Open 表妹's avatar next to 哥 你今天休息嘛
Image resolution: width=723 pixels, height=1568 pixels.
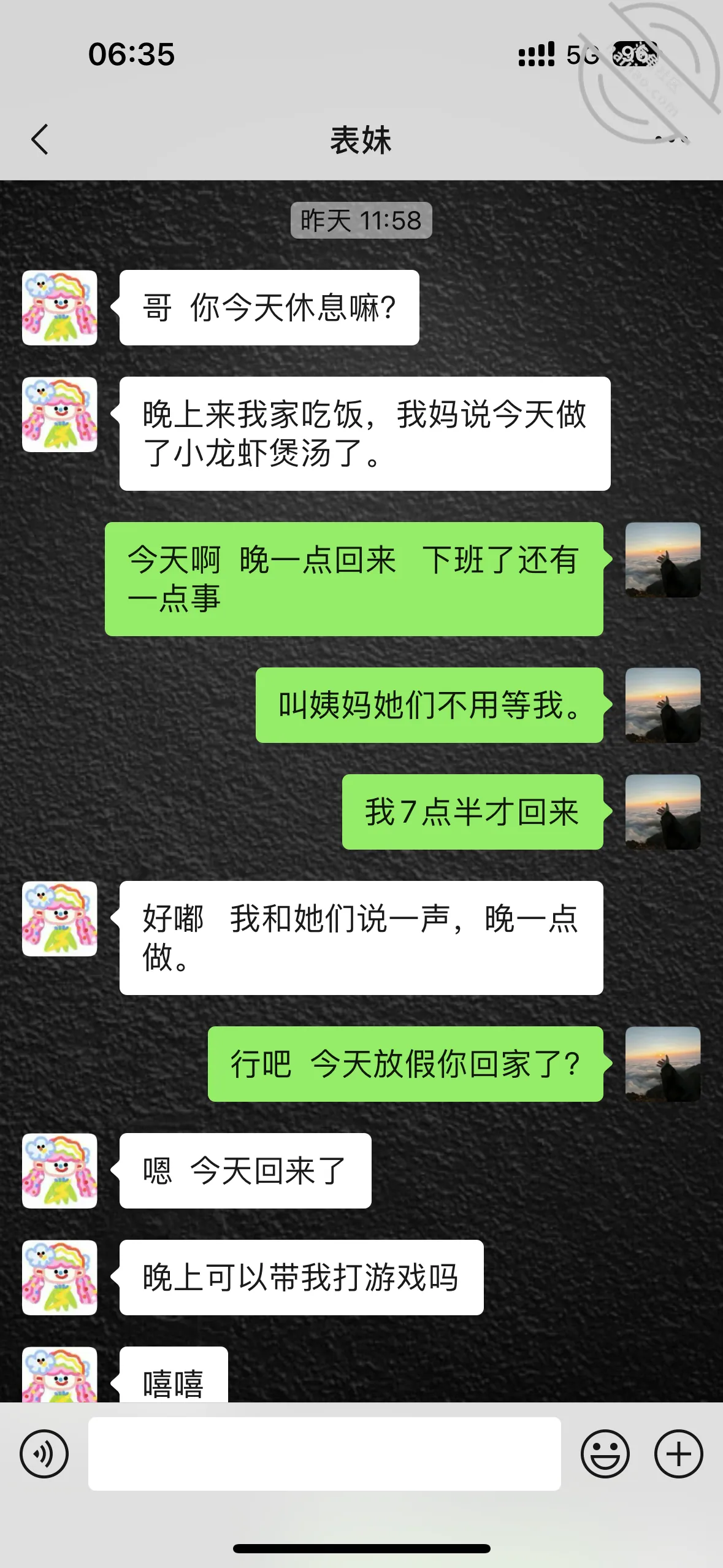(59, 307)
